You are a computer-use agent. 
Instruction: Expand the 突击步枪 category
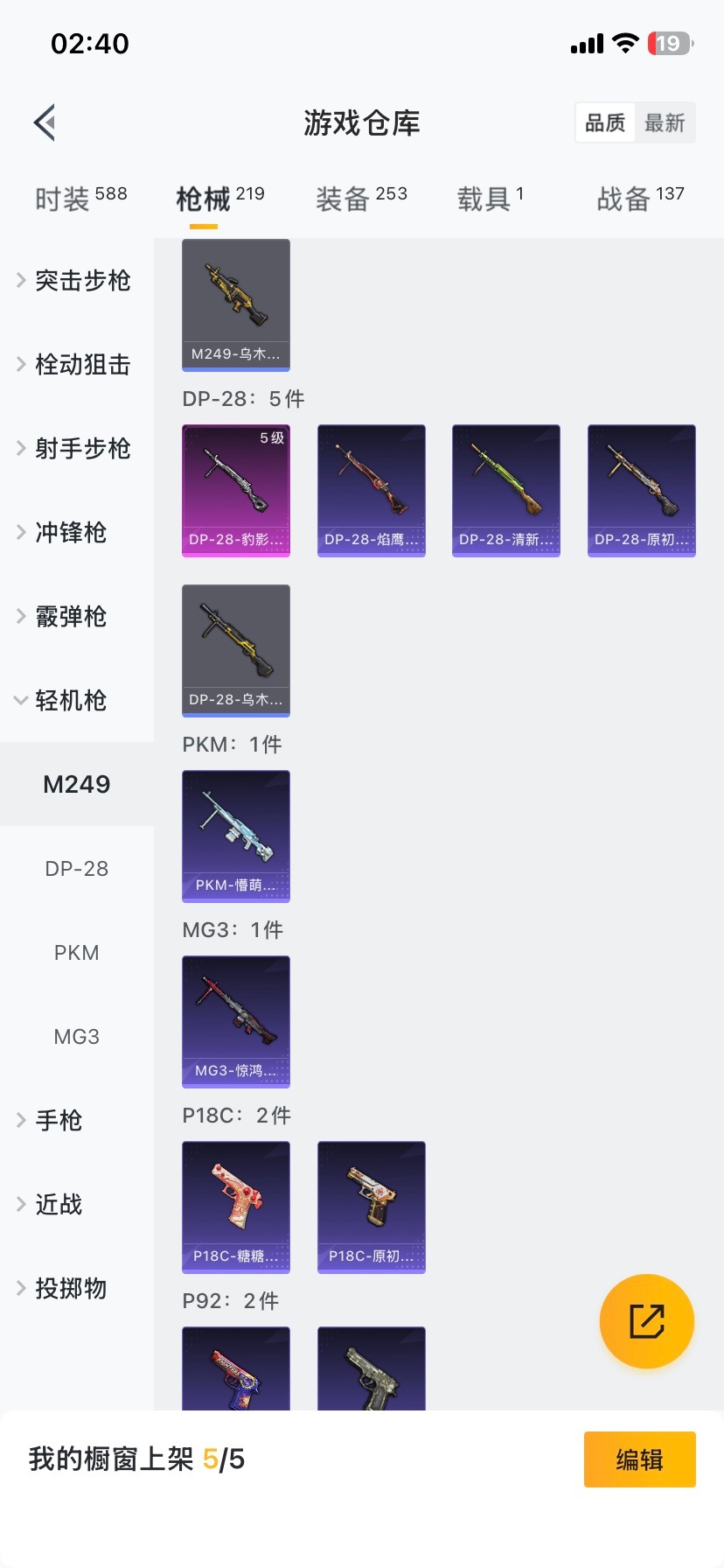tap(83, 280)
